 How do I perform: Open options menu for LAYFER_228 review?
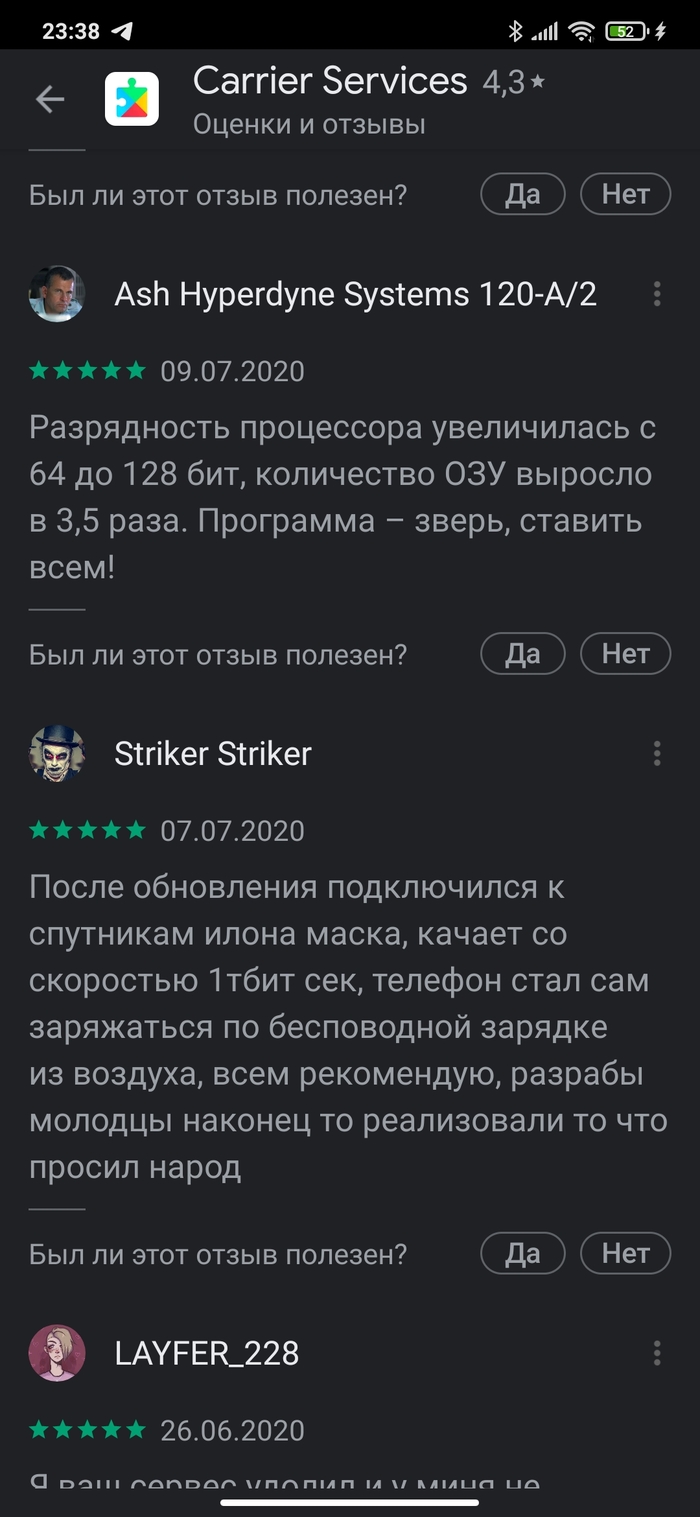(657, 1353)
